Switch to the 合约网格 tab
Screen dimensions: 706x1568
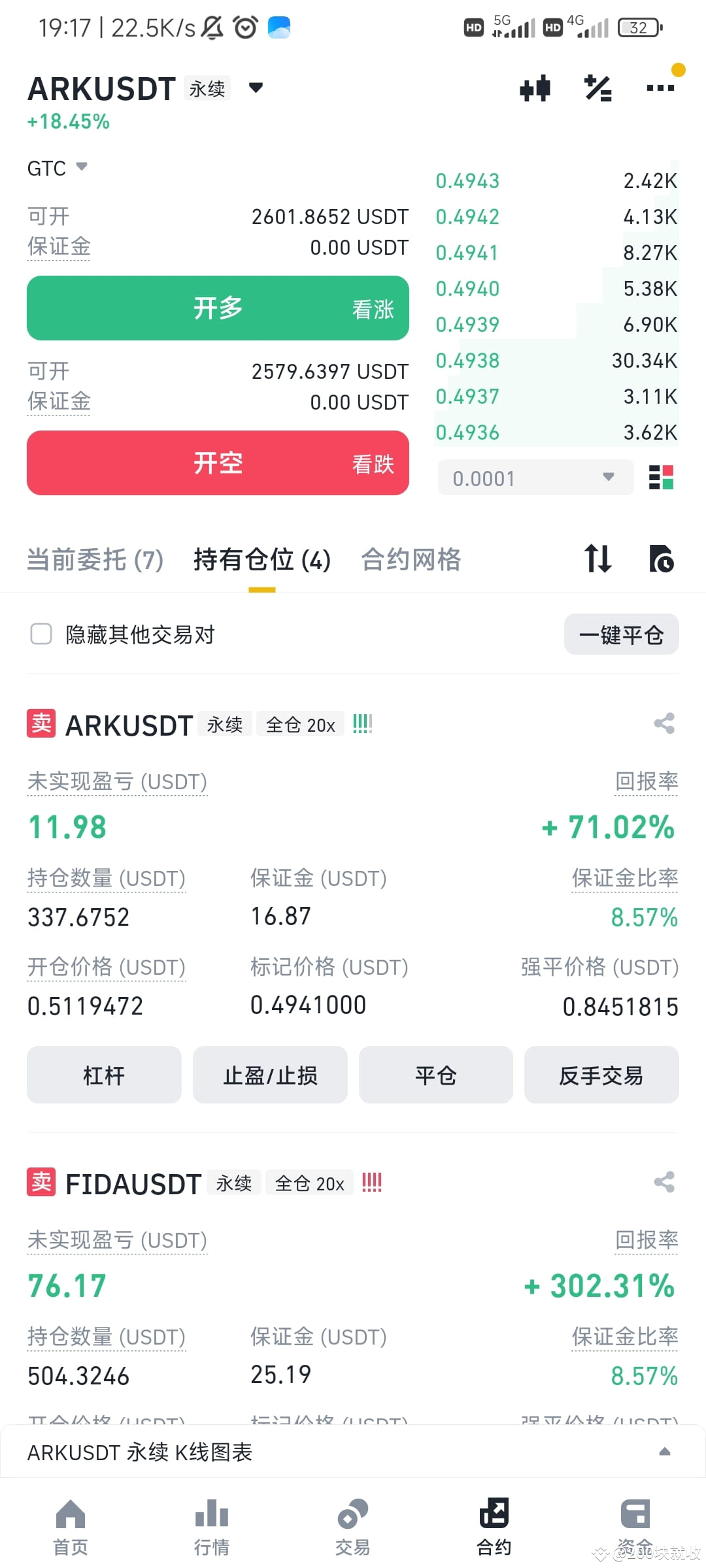point(411,560)
